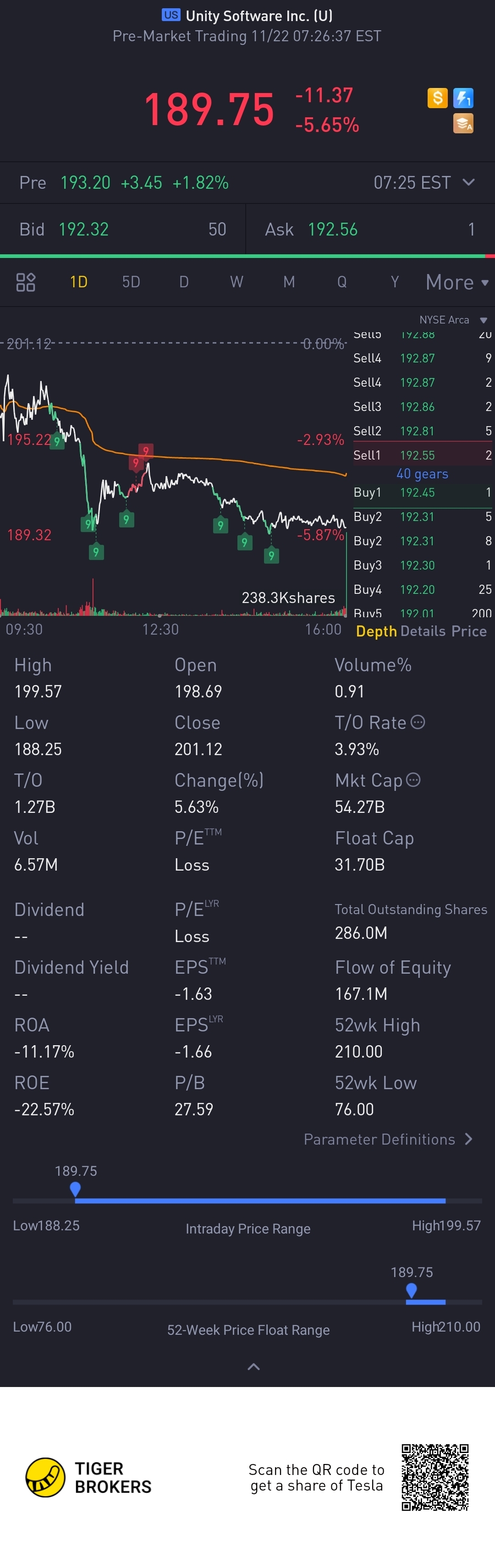The height and width of the screenshot is (1568, 495).
Task: Expand the More timeframes dropdown
Action: [456, 282]
